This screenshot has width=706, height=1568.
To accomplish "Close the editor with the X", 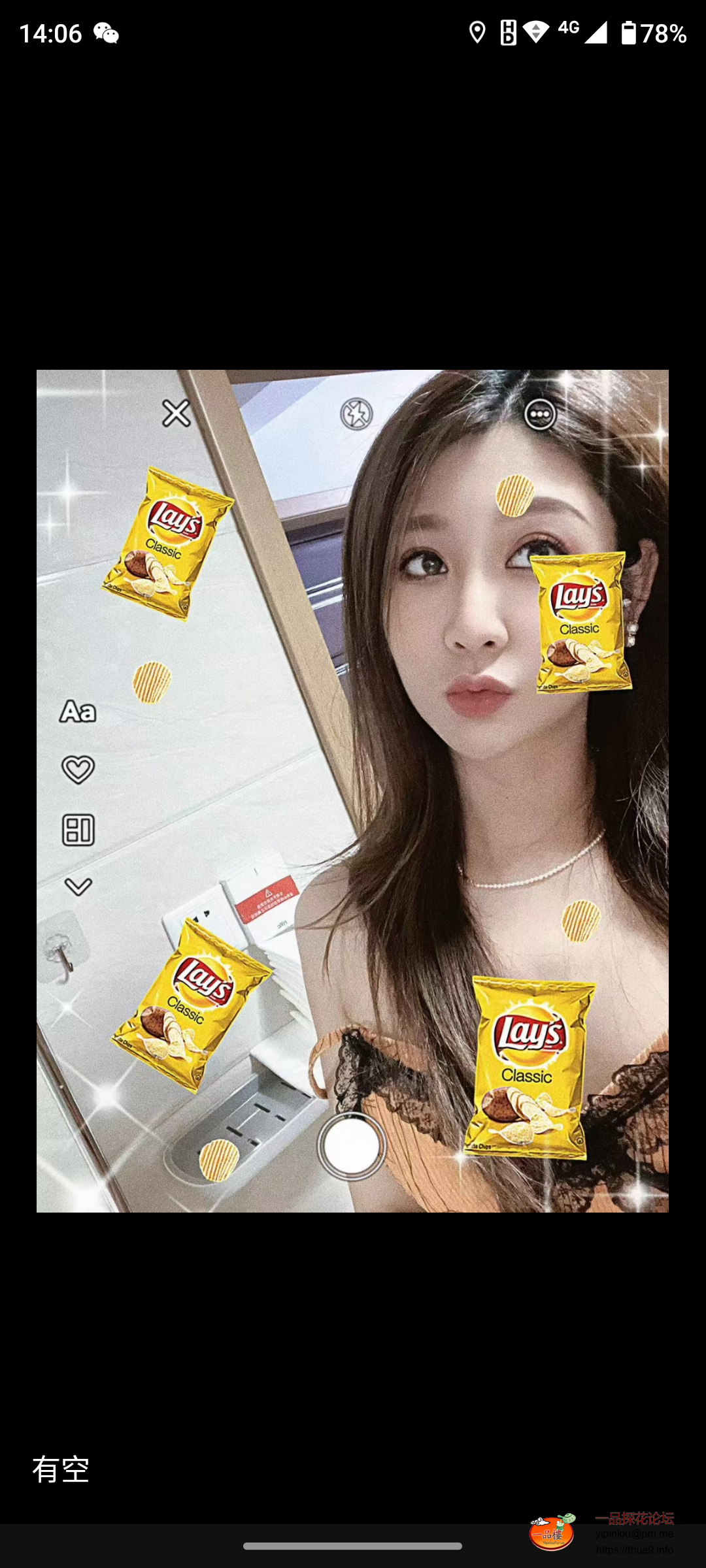I will pyautogui.click(x=175, y=414).
